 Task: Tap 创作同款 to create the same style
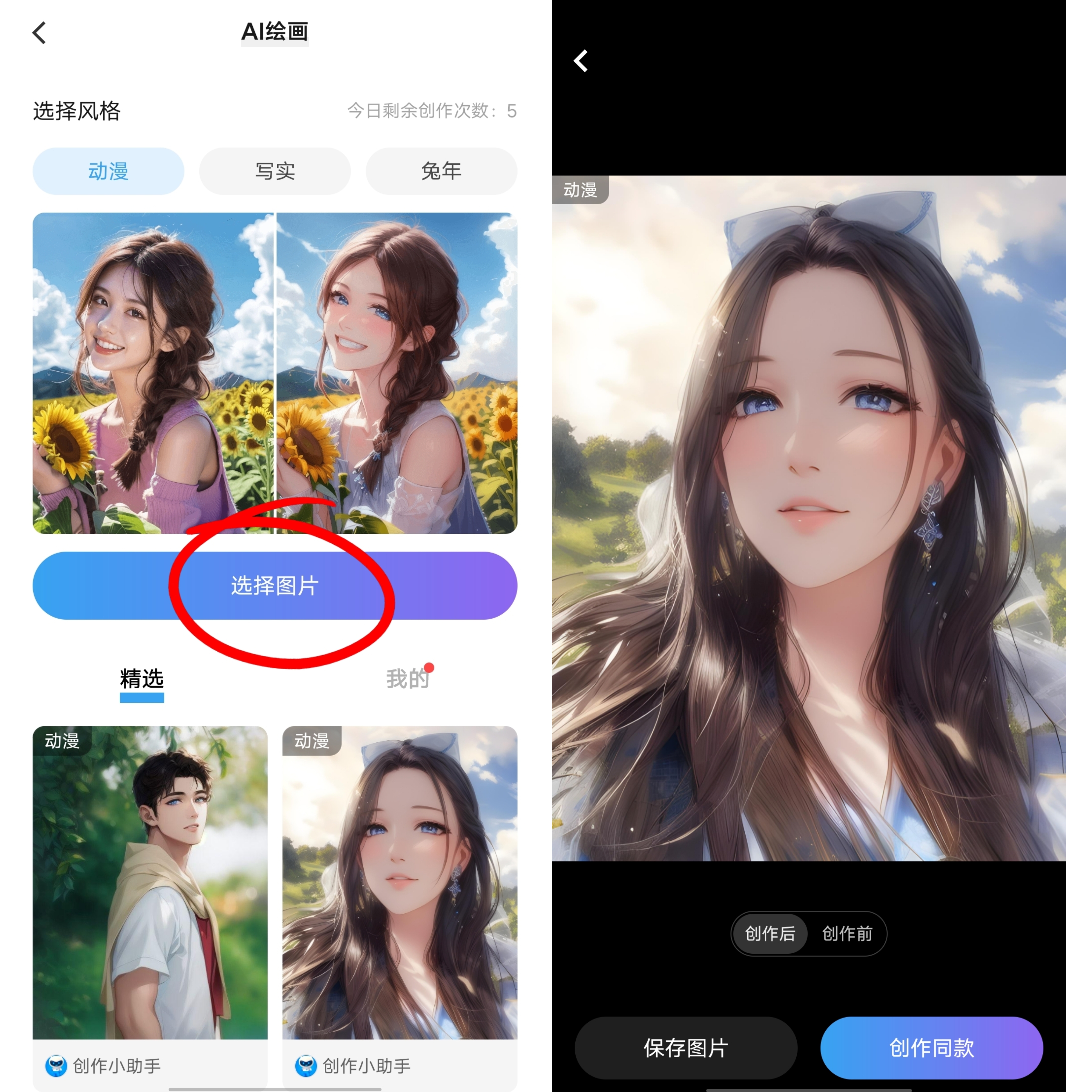[932, 1048]
